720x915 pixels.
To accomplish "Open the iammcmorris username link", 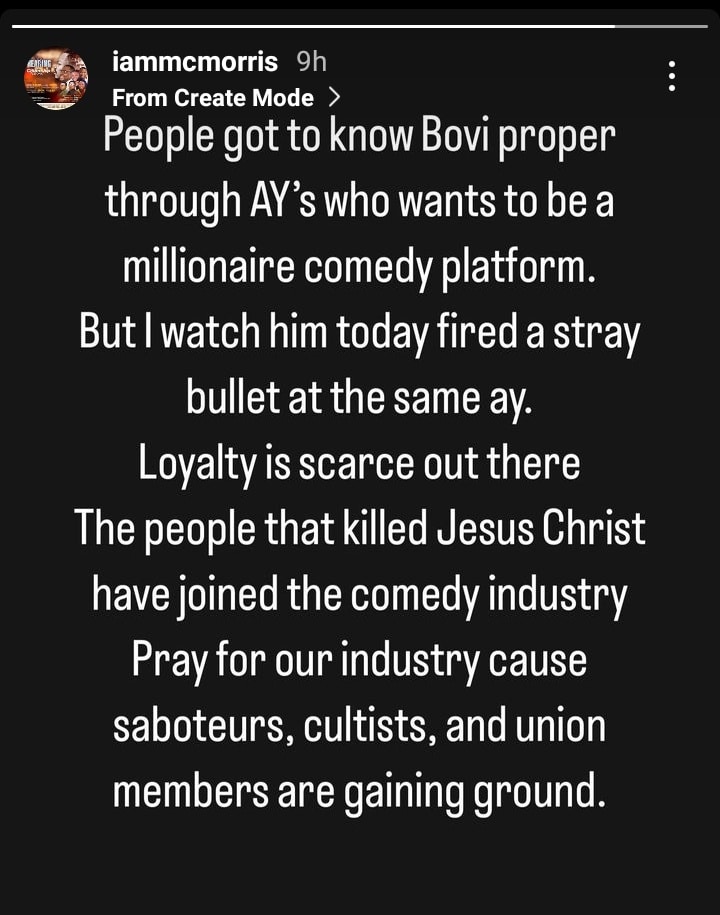I will coord(195,62).
